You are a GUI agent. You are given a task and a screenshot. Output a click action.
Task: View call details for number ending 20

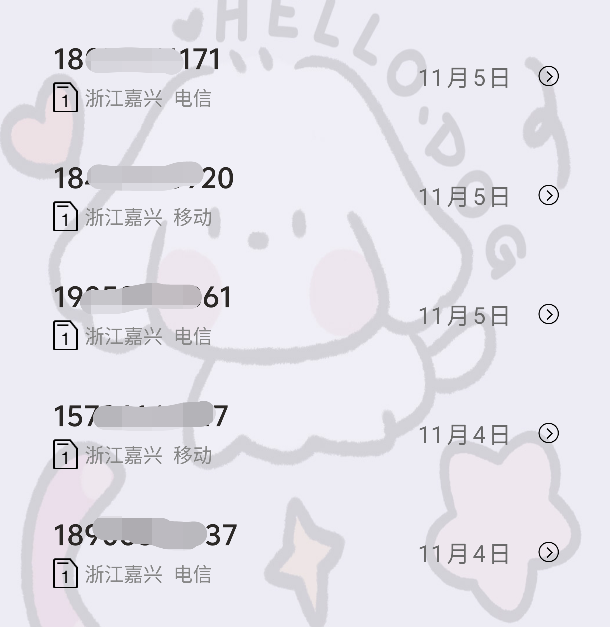(548, 195)
